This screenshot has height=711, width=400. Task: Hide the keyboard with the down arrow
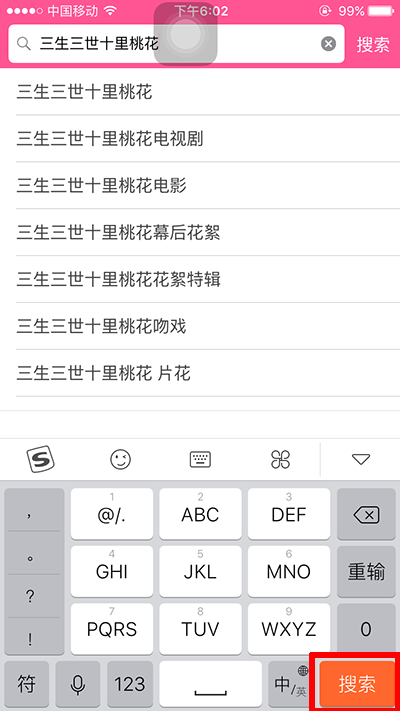361,459
